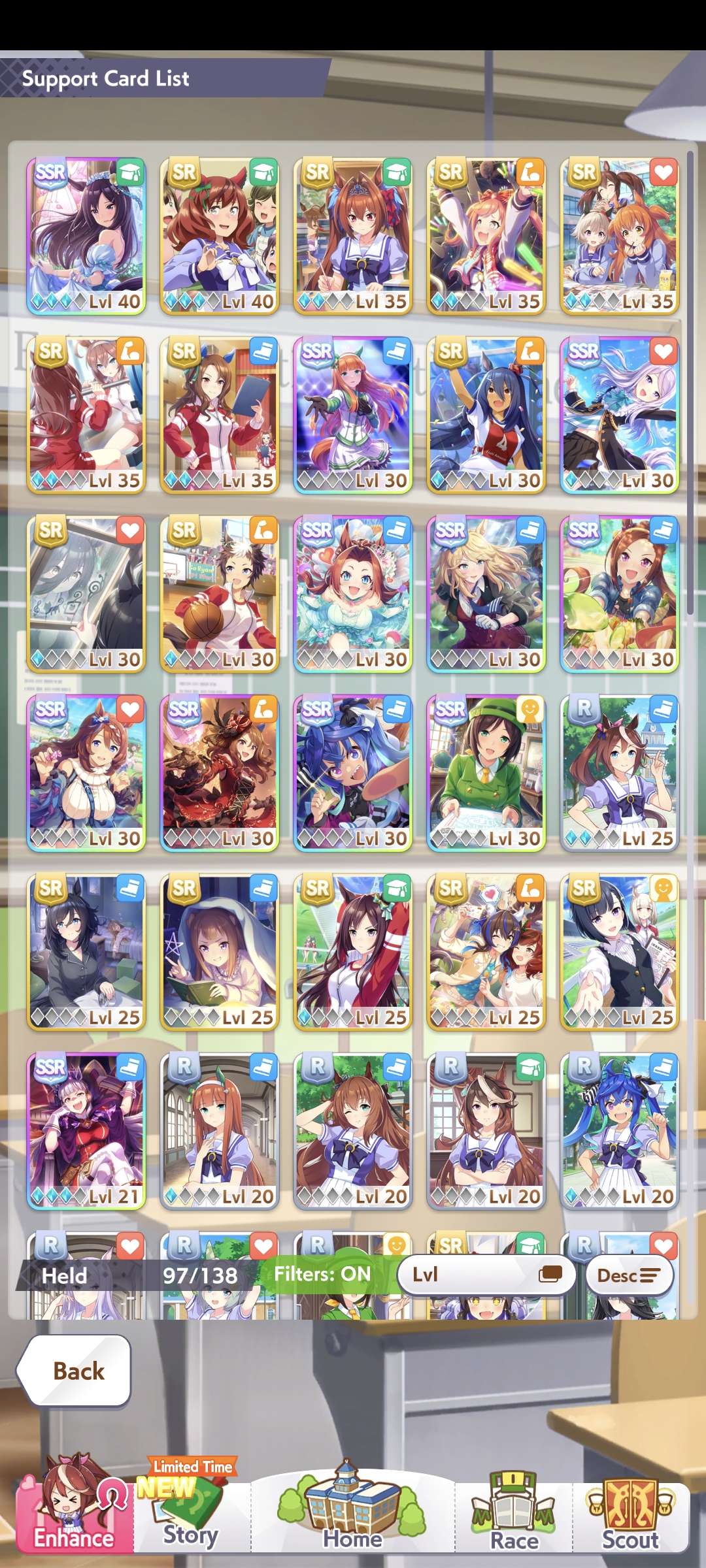Open the SR mirror-drawing Lvl 30 card
Viewport: 706px width, 1568px height.
[x=86, y=594]
